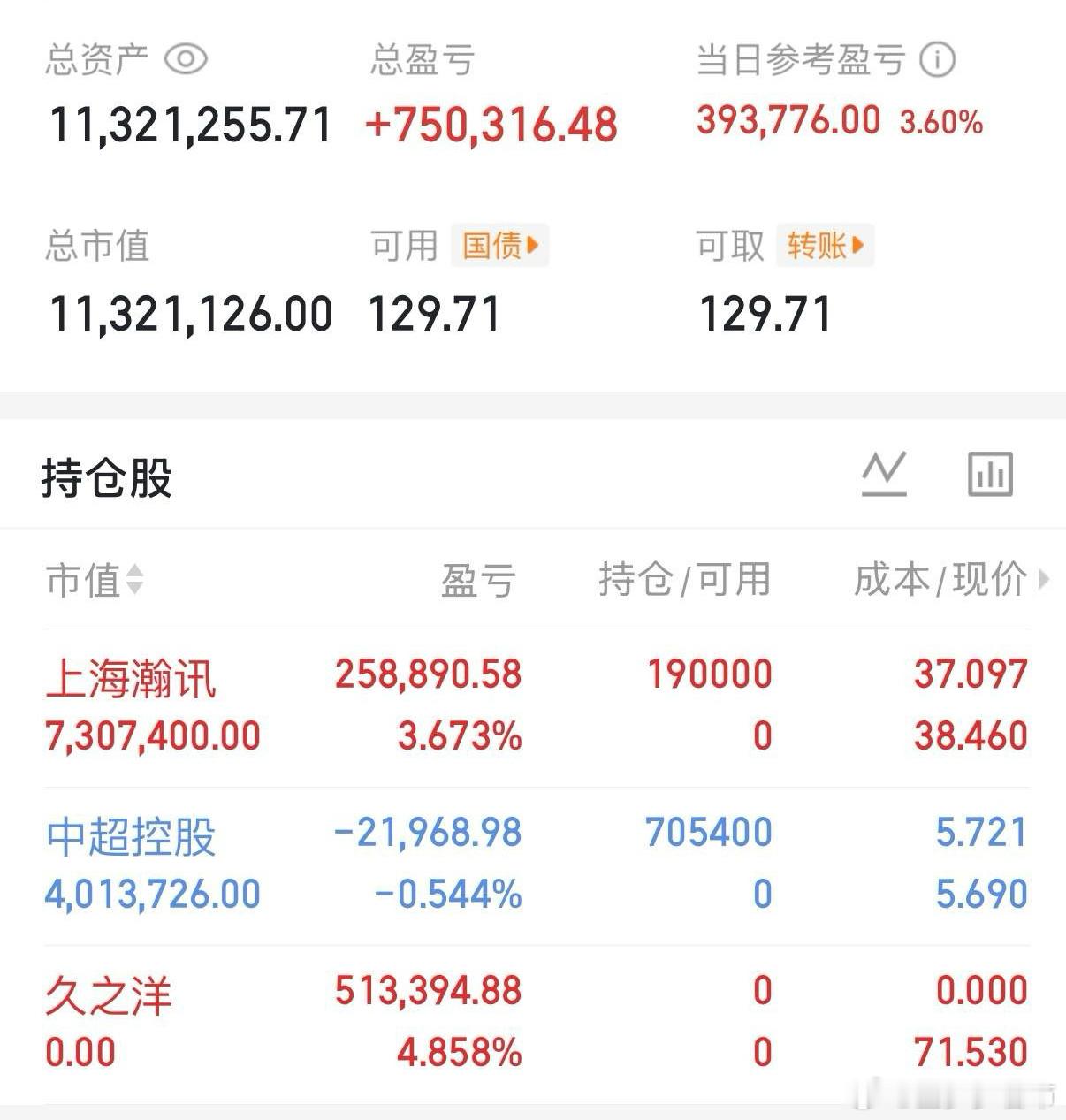
Task: Tap the 可用 balance value 129.71
Action: (433, 313)
